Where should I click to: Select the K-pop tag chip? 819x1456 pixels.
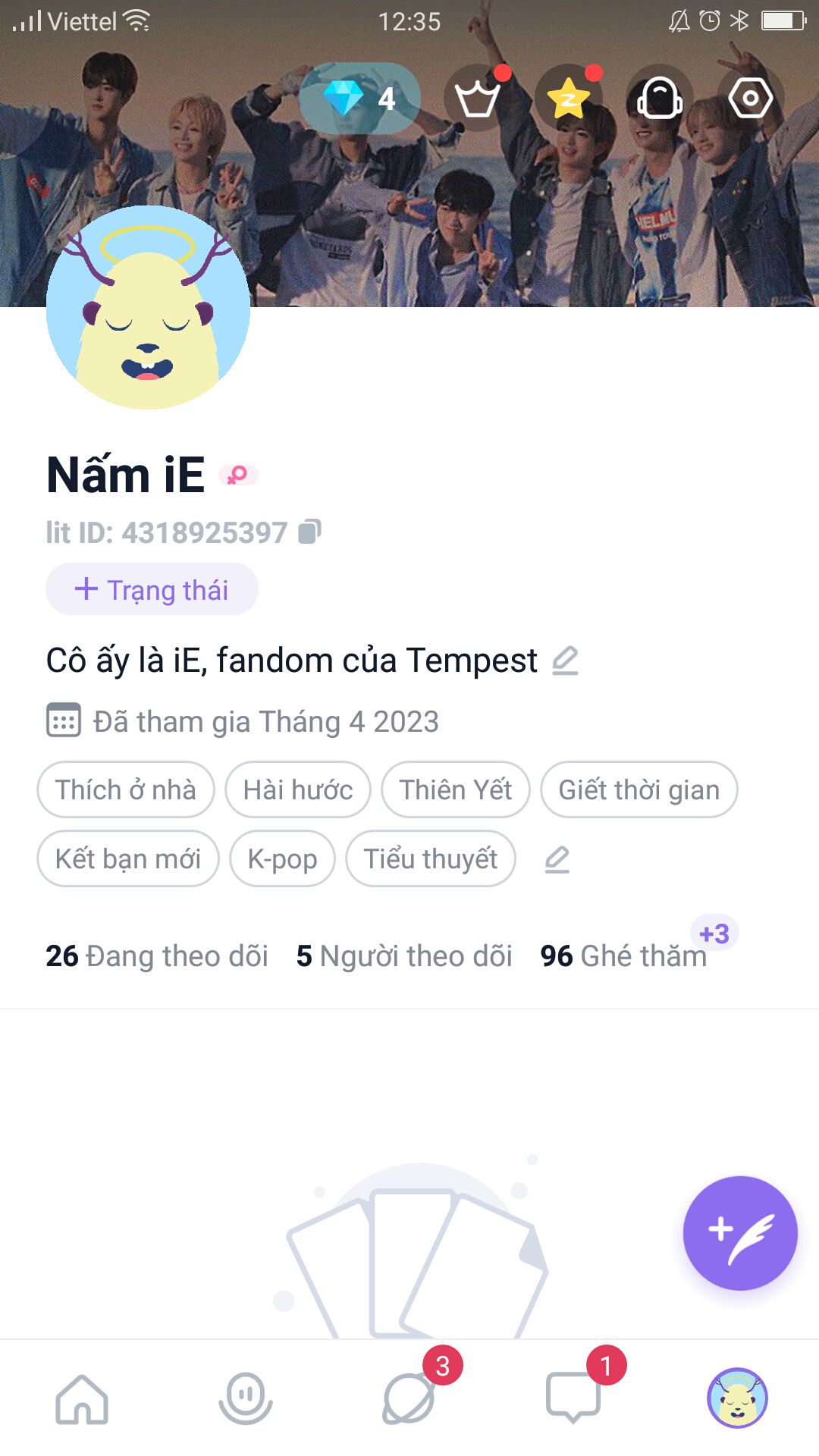[282, 859]
